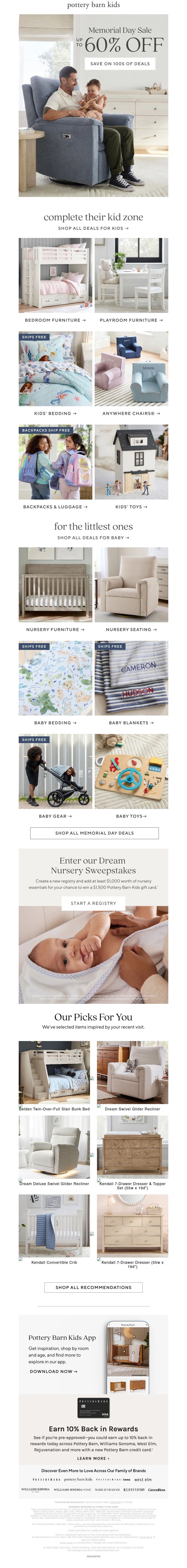The image size is (187, 1568).
Task: Start a registry for the sweepstakes
Action: tap(93, 903)
